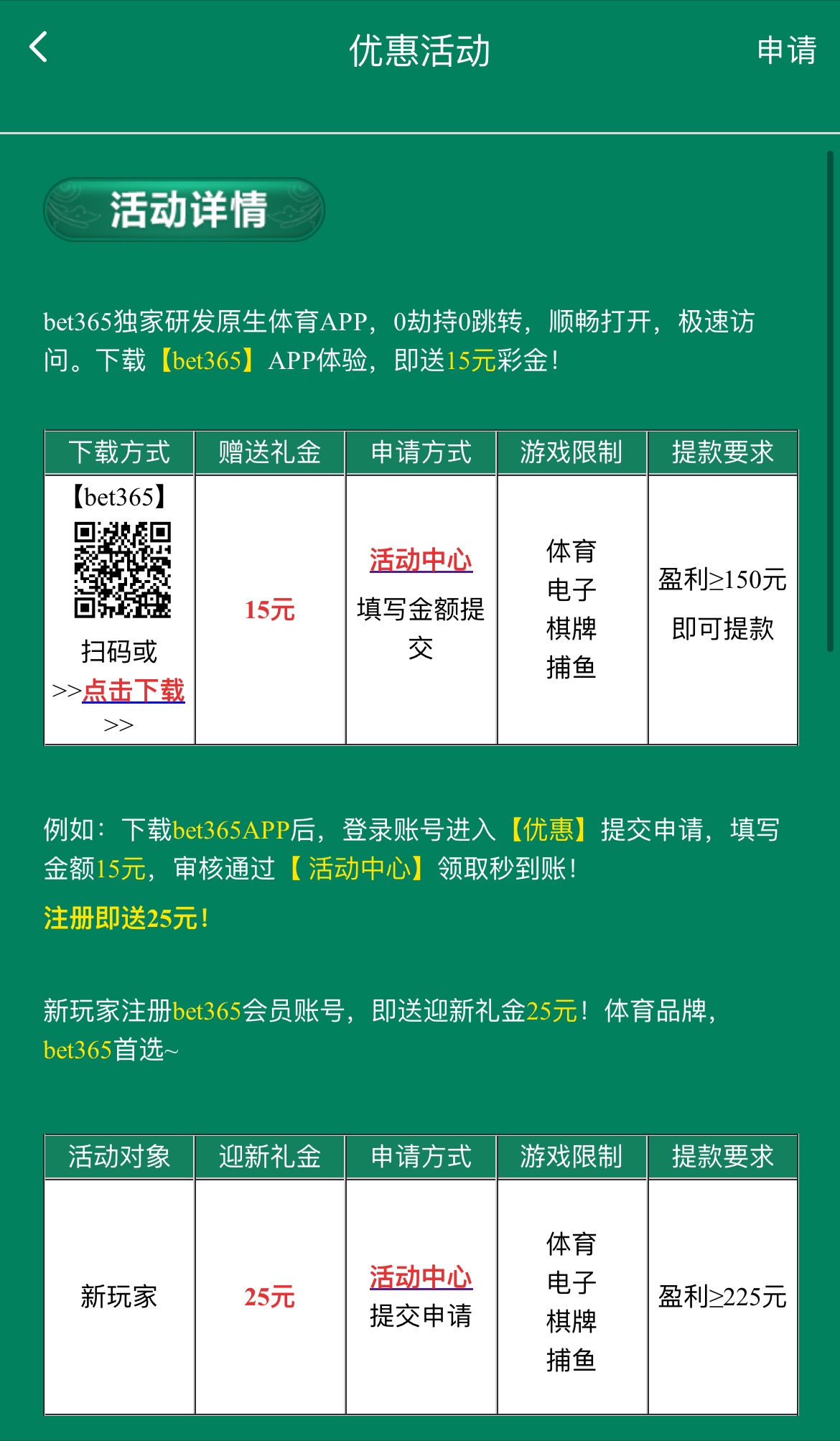Open 活动中心 link above 填写金额提交

click(421, 560)
